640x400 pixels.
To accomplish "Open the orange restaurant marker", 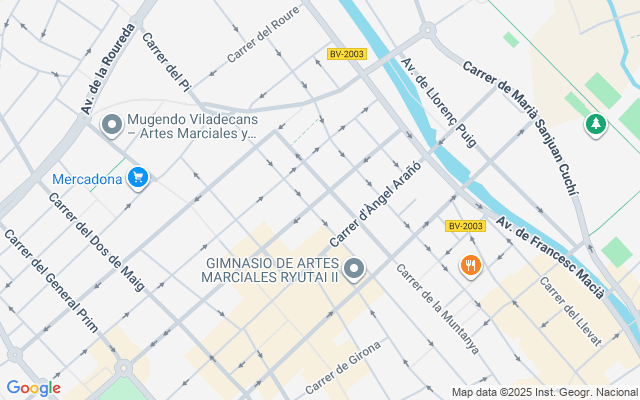I will tap(471, 266).
